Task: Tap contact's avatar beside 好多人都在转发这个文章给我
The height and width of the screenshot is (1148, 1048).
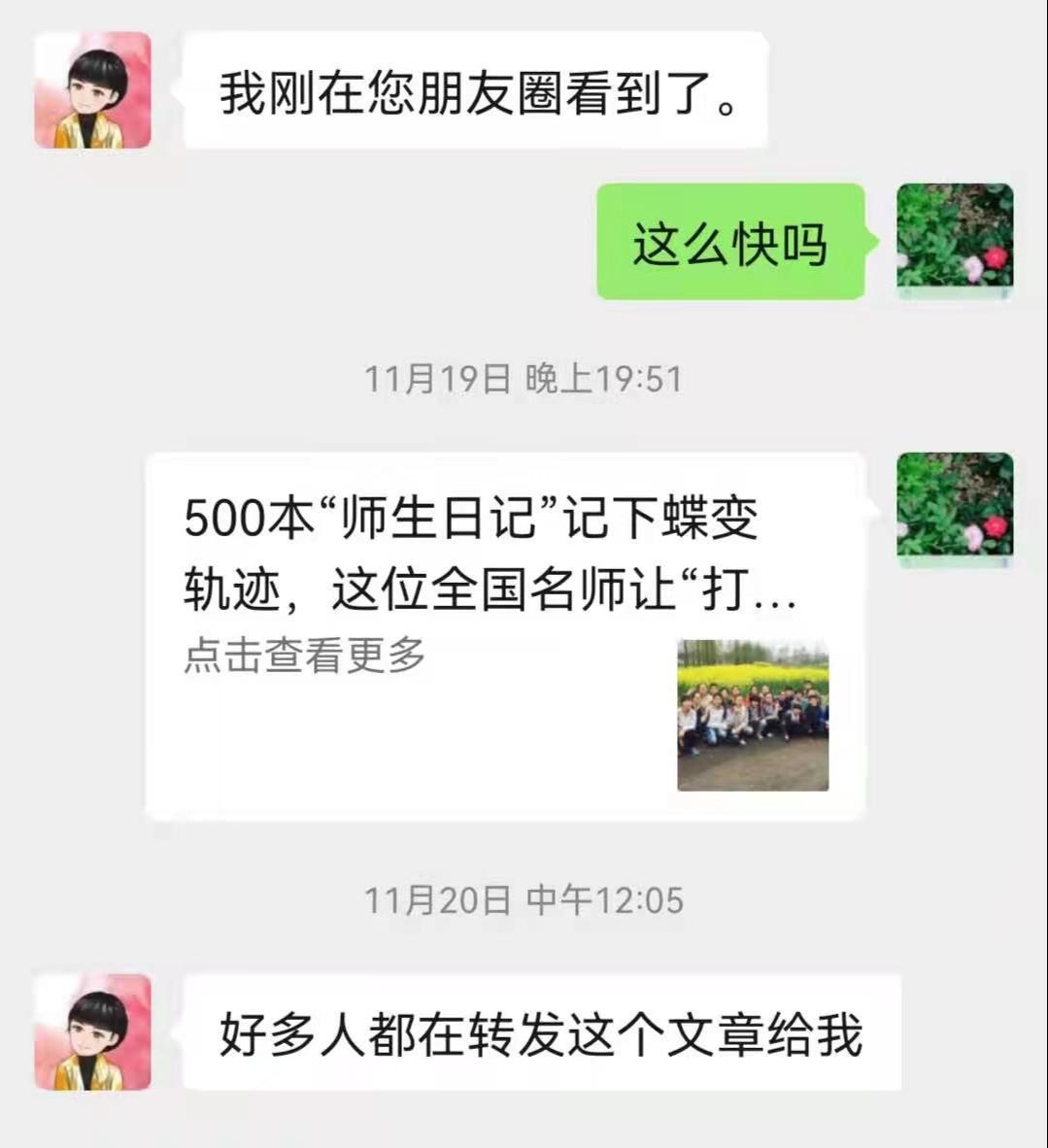Action: point(93,1031)
